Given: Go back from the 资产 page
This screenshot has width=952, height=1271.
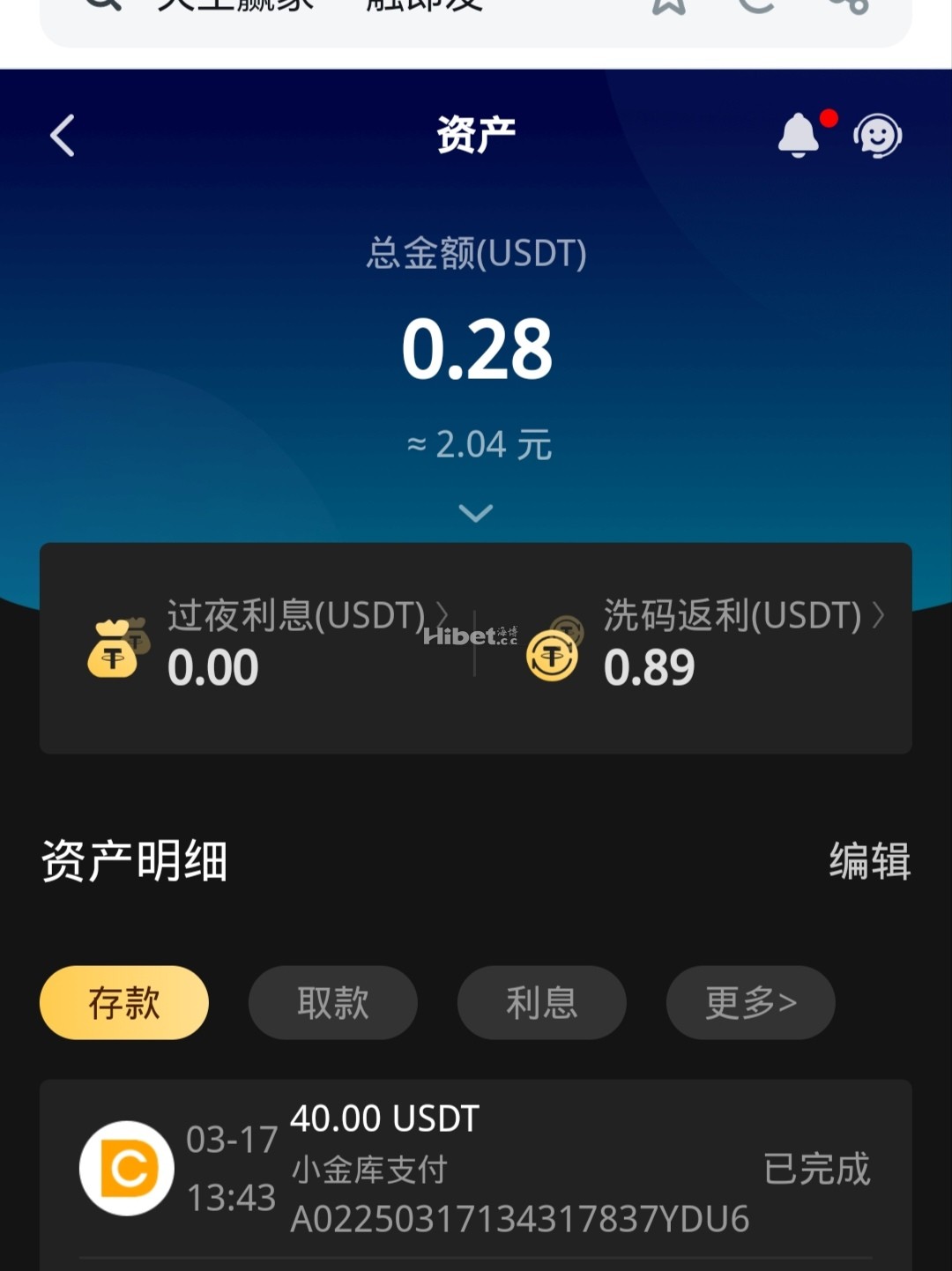Looking at the screenshot, I should click(63, 136).
